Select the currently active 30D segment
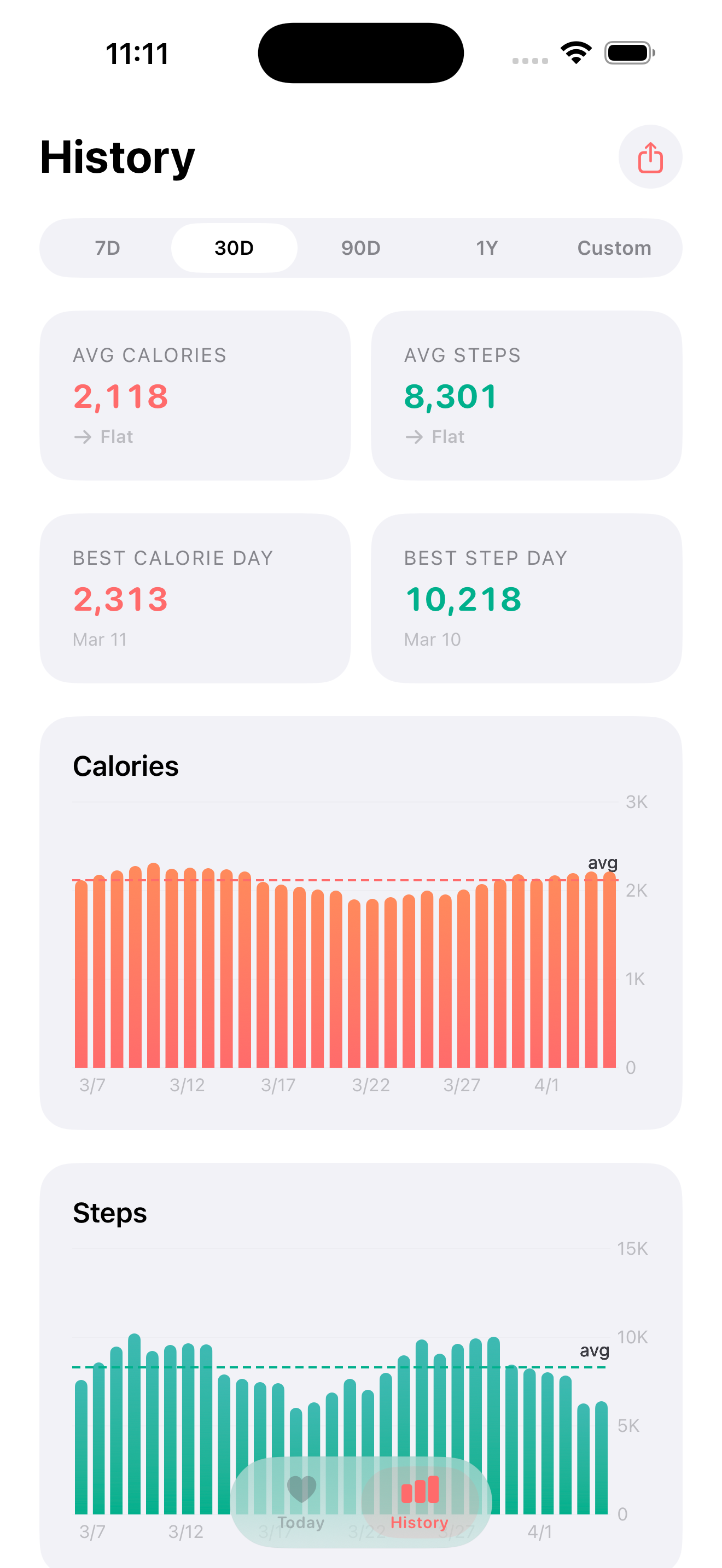This screenshot has width=722, height=1568. coord(234,248)
